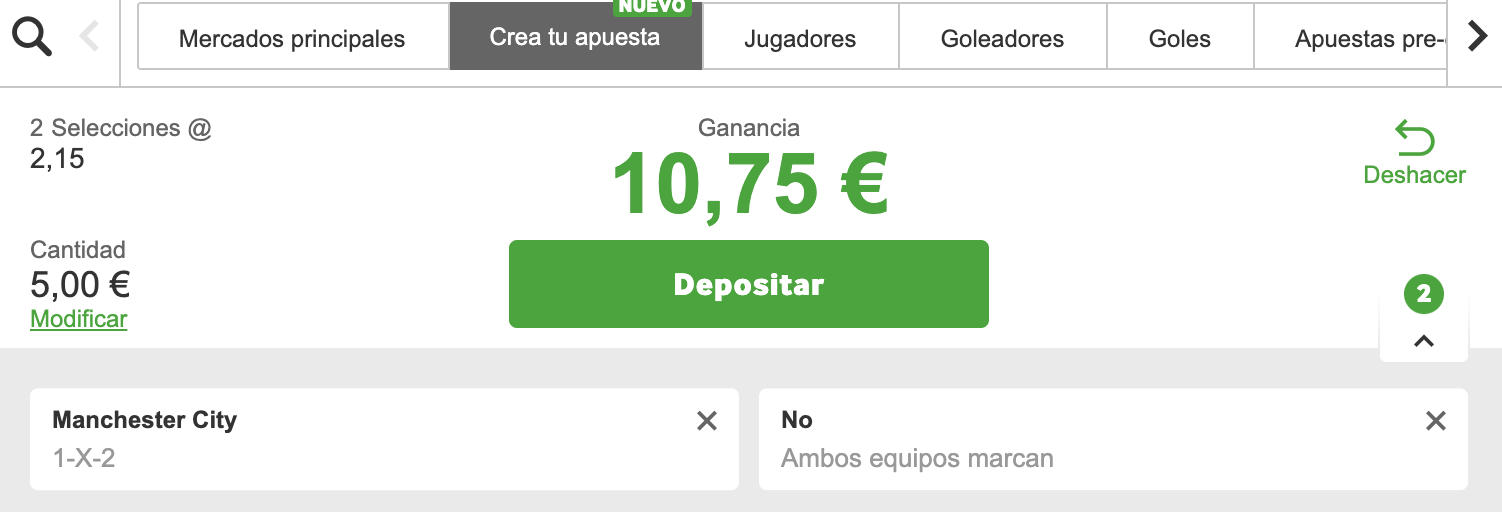Viewport: 1502px width, 512px height.
Task: Collapse the selections panel chevron
Action: coord(1424,341)
